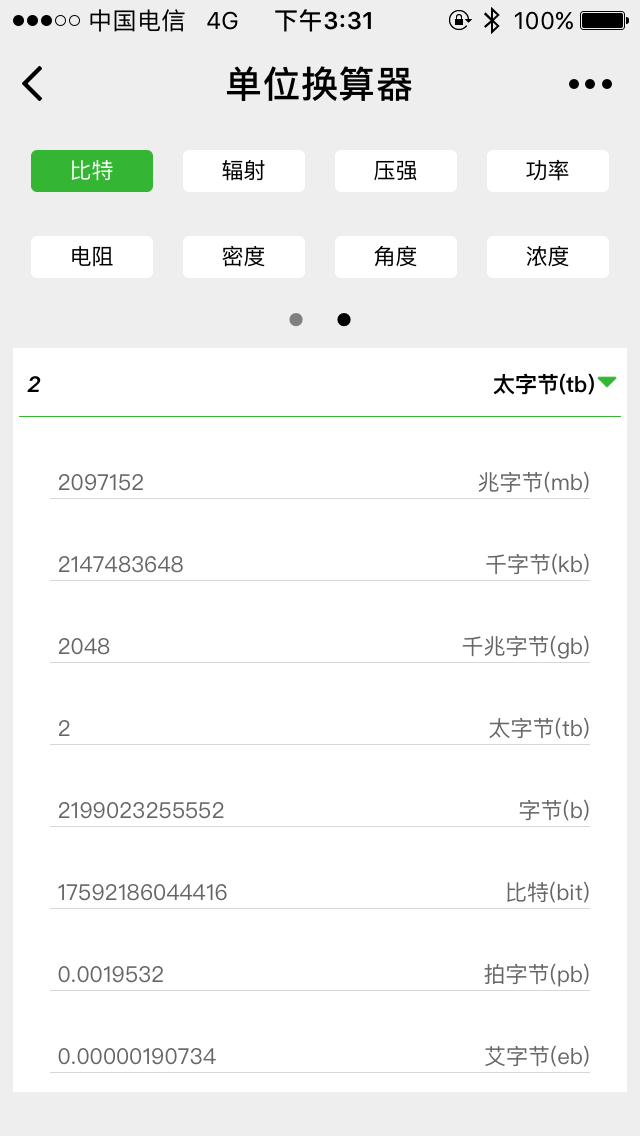Viewport: 640px width, 1136px height.
Task: Switch to the 辐射 category
Action: 244,171
